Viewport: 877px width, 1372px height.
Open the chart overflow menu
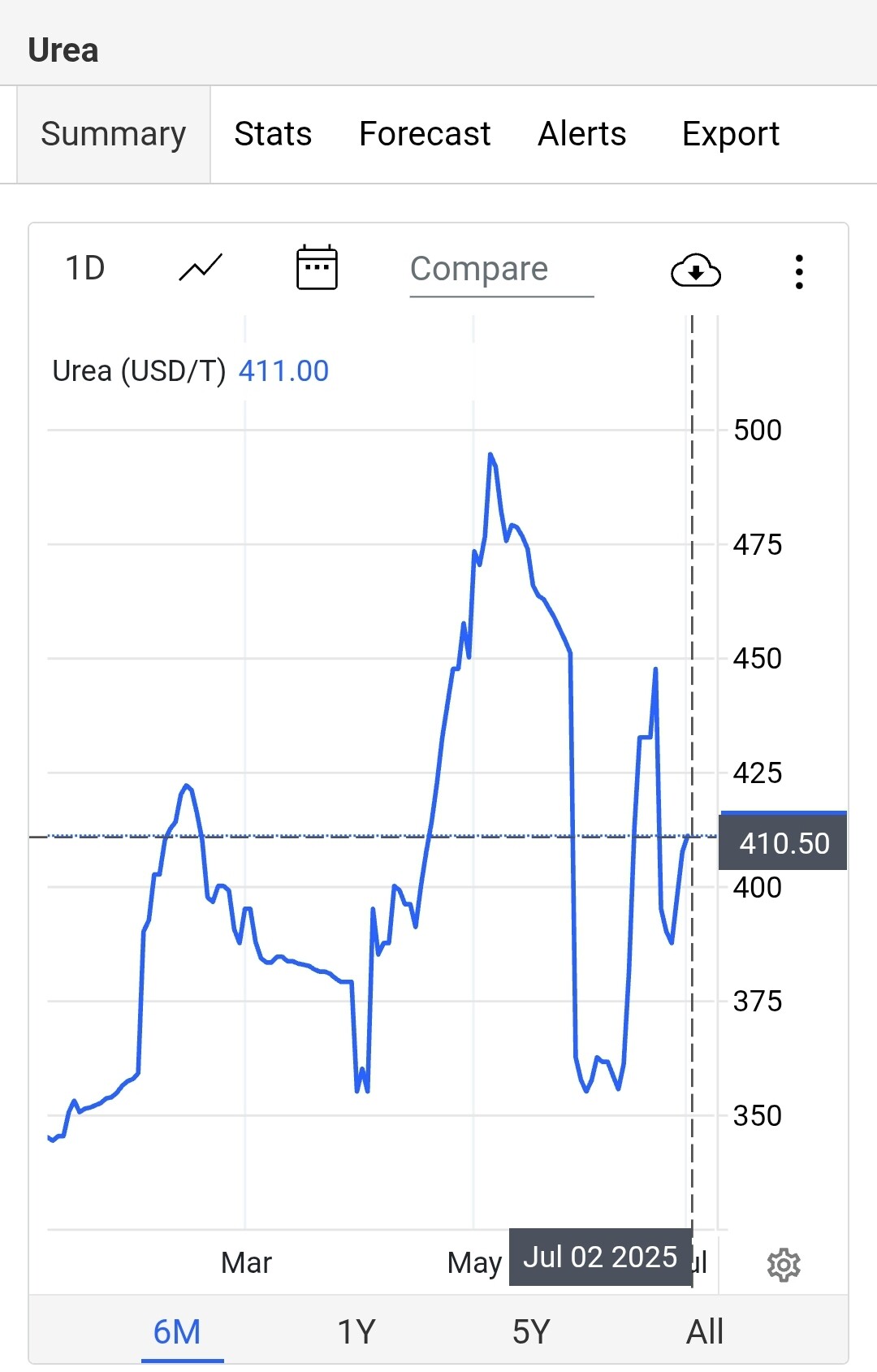(x=800, y=271)
